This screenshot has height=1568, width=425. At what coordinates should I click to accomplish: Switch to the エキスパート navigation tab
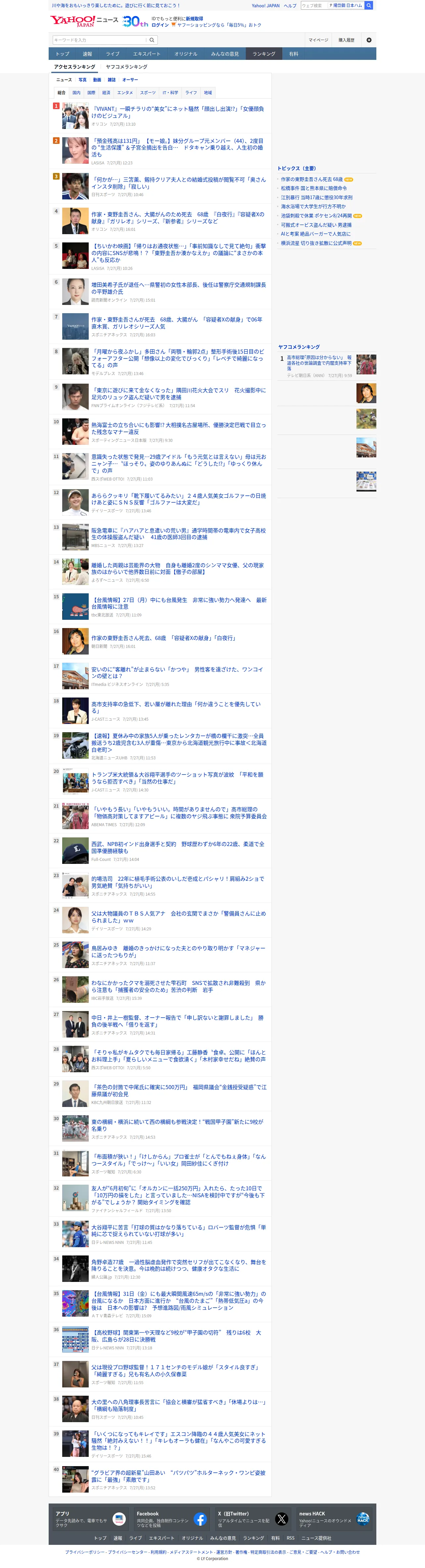click(x=147, y=54)
